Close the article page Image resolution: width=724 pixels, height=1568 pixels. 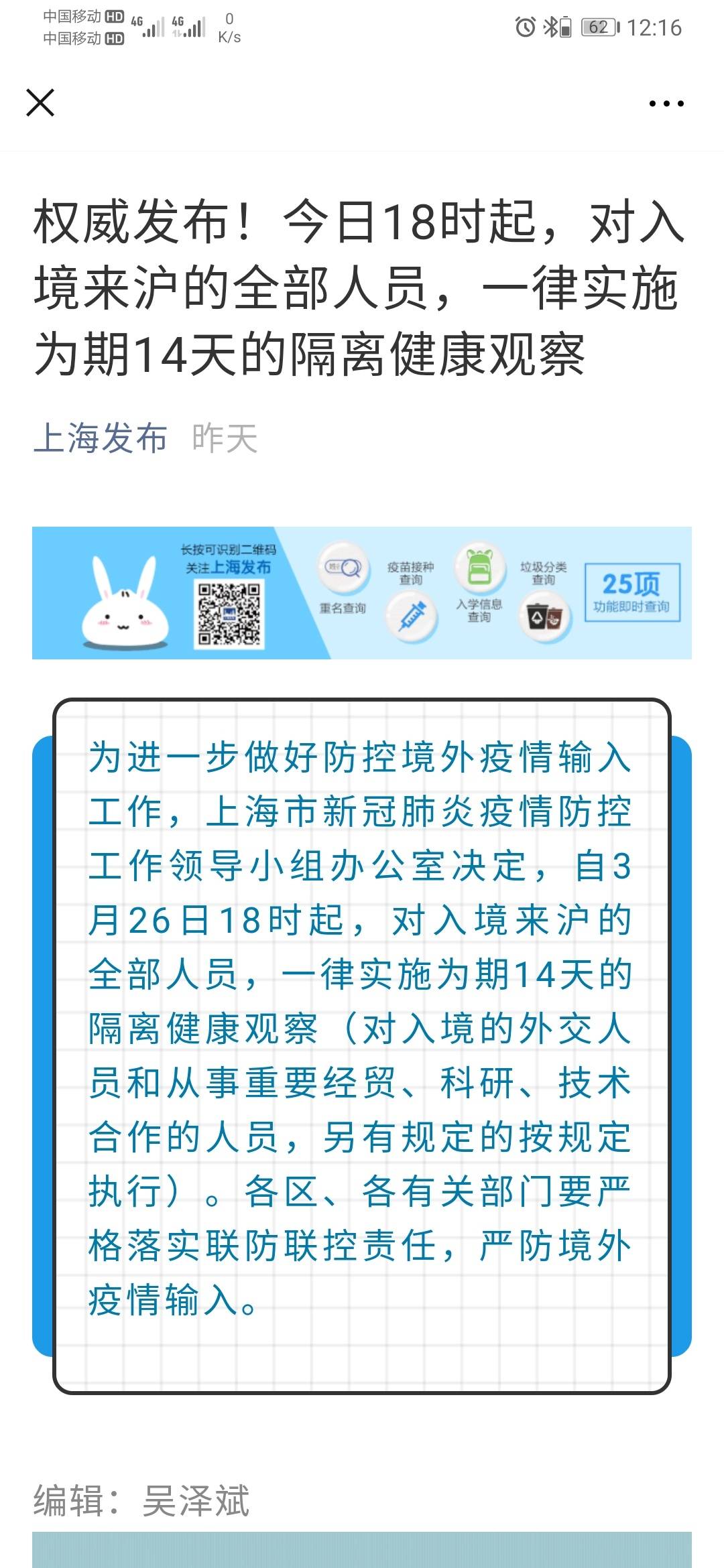pos(40,103)
